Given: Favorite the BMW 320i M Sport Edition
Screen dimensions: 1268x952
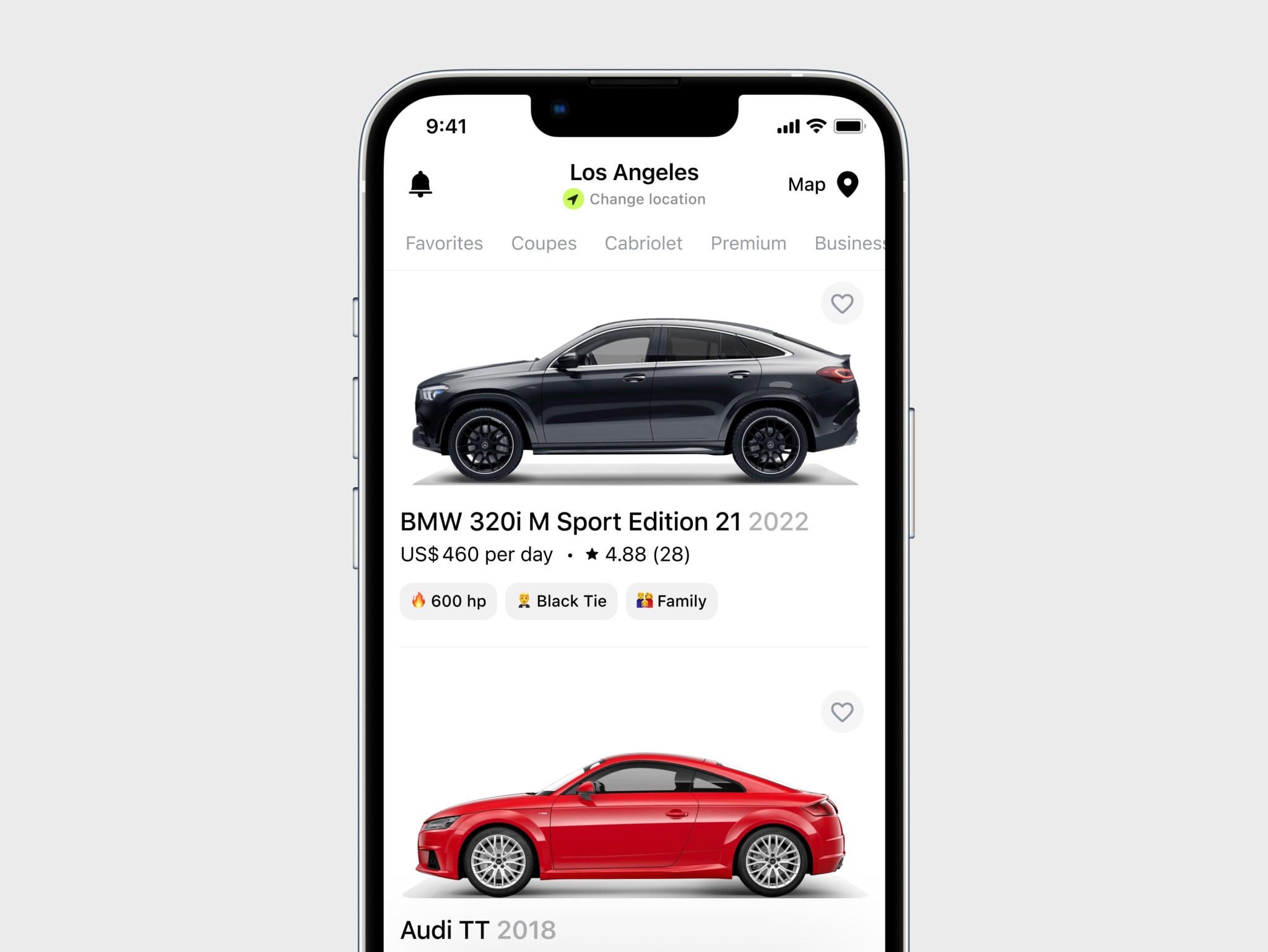Looking at the screenshot, I should tap(841, 303).
